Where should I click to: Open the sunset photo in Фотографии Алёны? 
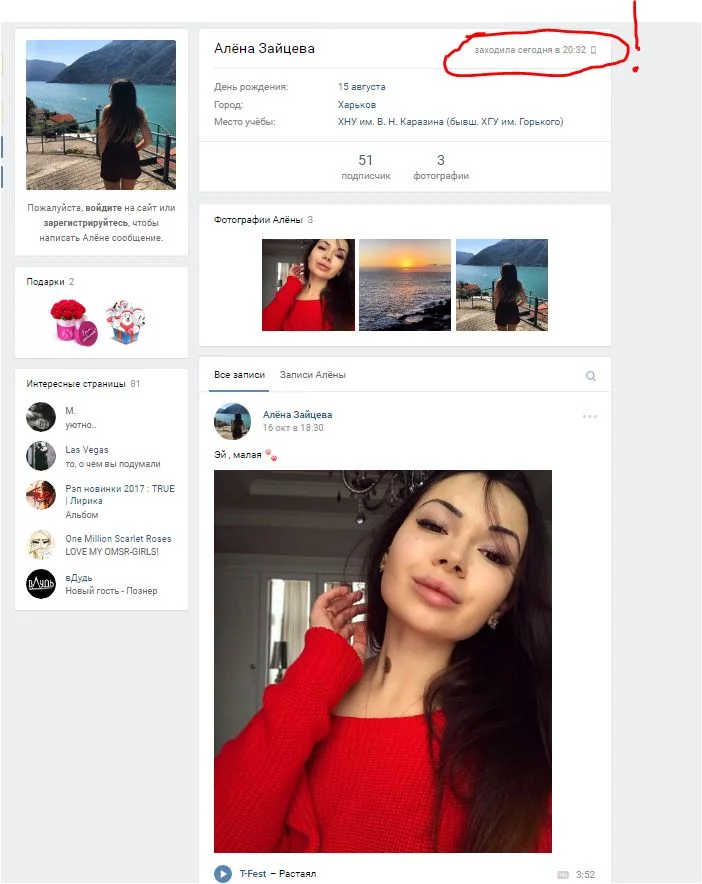405,285
